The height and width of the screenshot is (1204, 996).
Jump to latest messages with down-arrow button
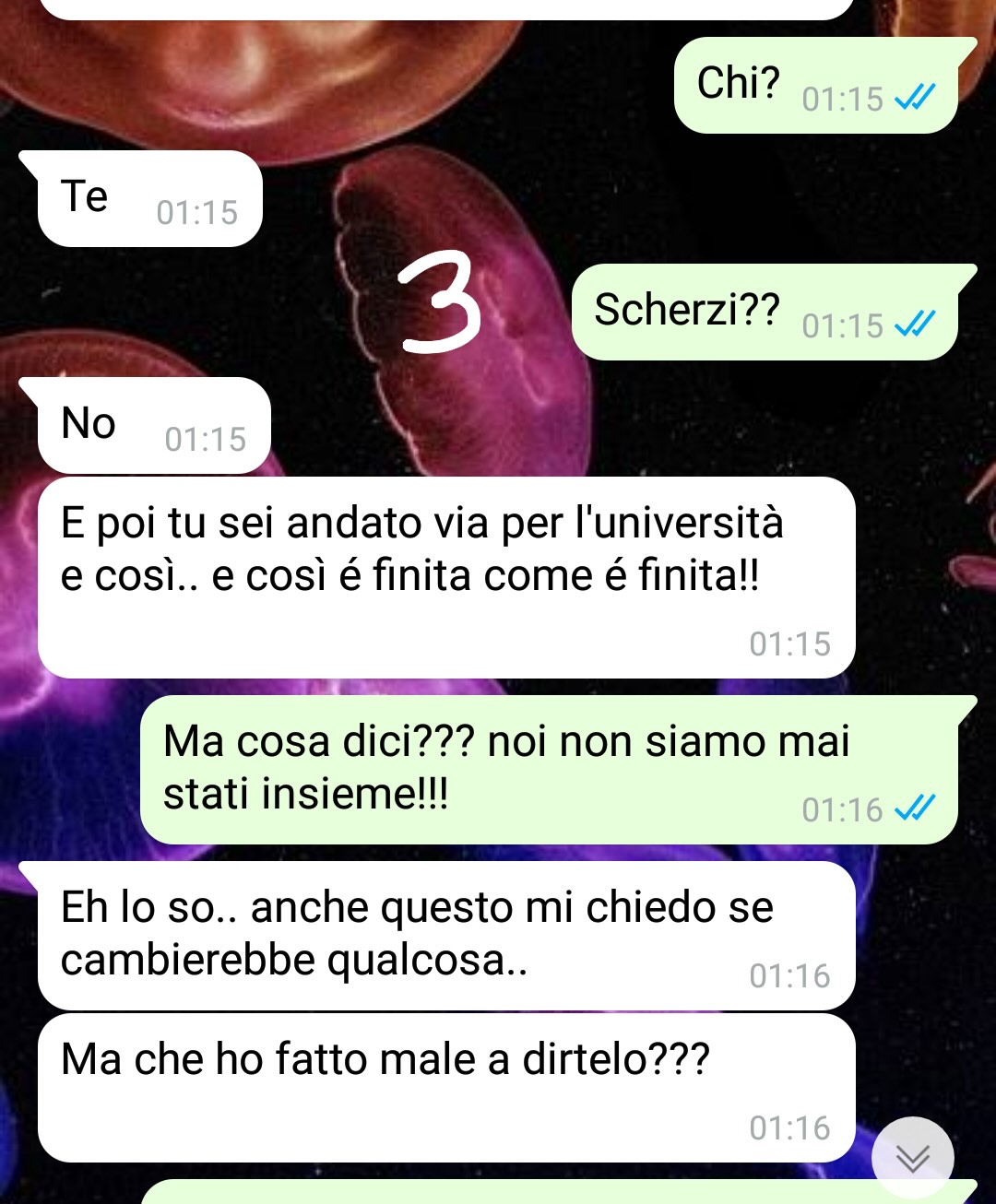(912, 1158)
